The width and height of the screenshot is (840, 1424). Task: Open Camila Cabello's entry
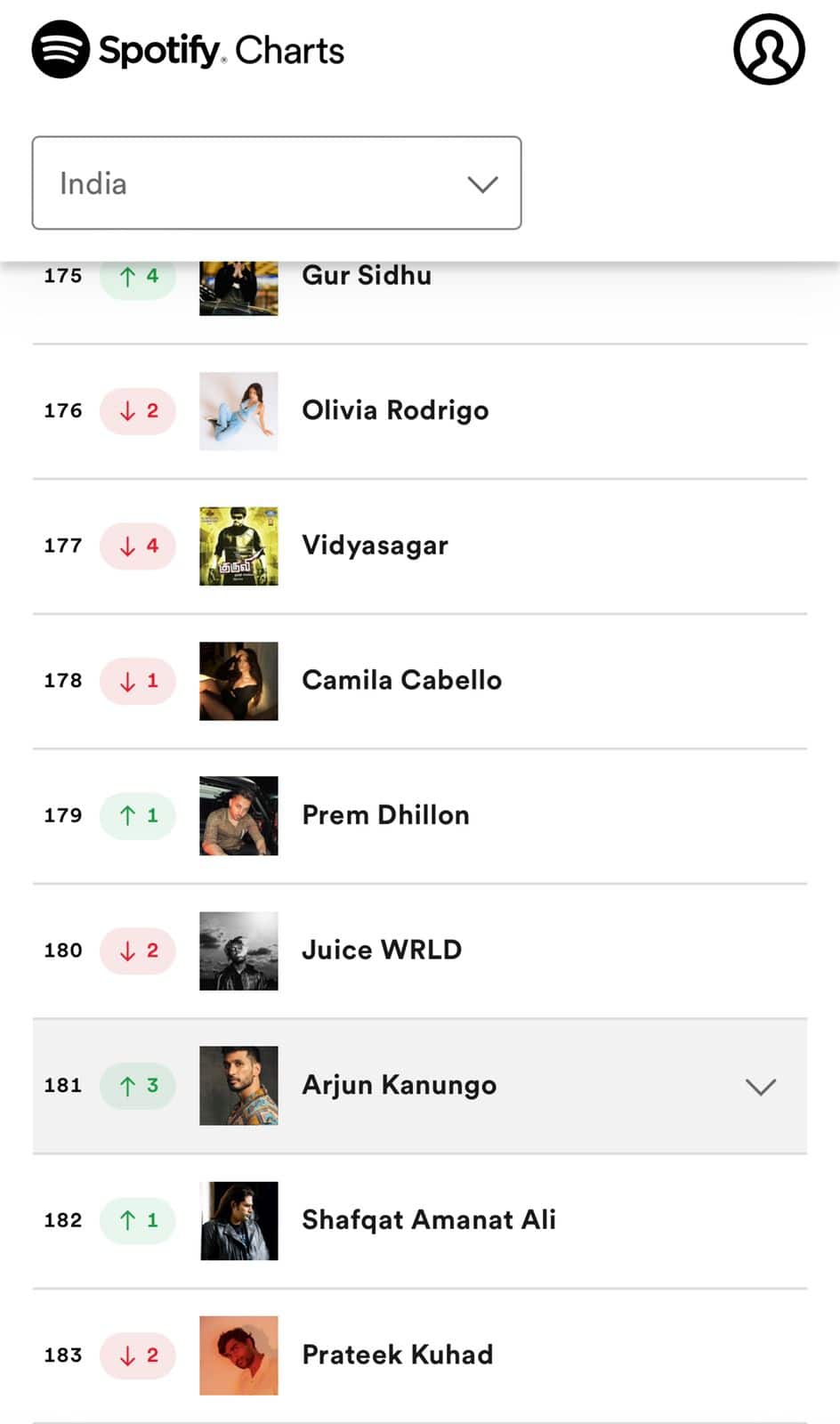[420, 682]
